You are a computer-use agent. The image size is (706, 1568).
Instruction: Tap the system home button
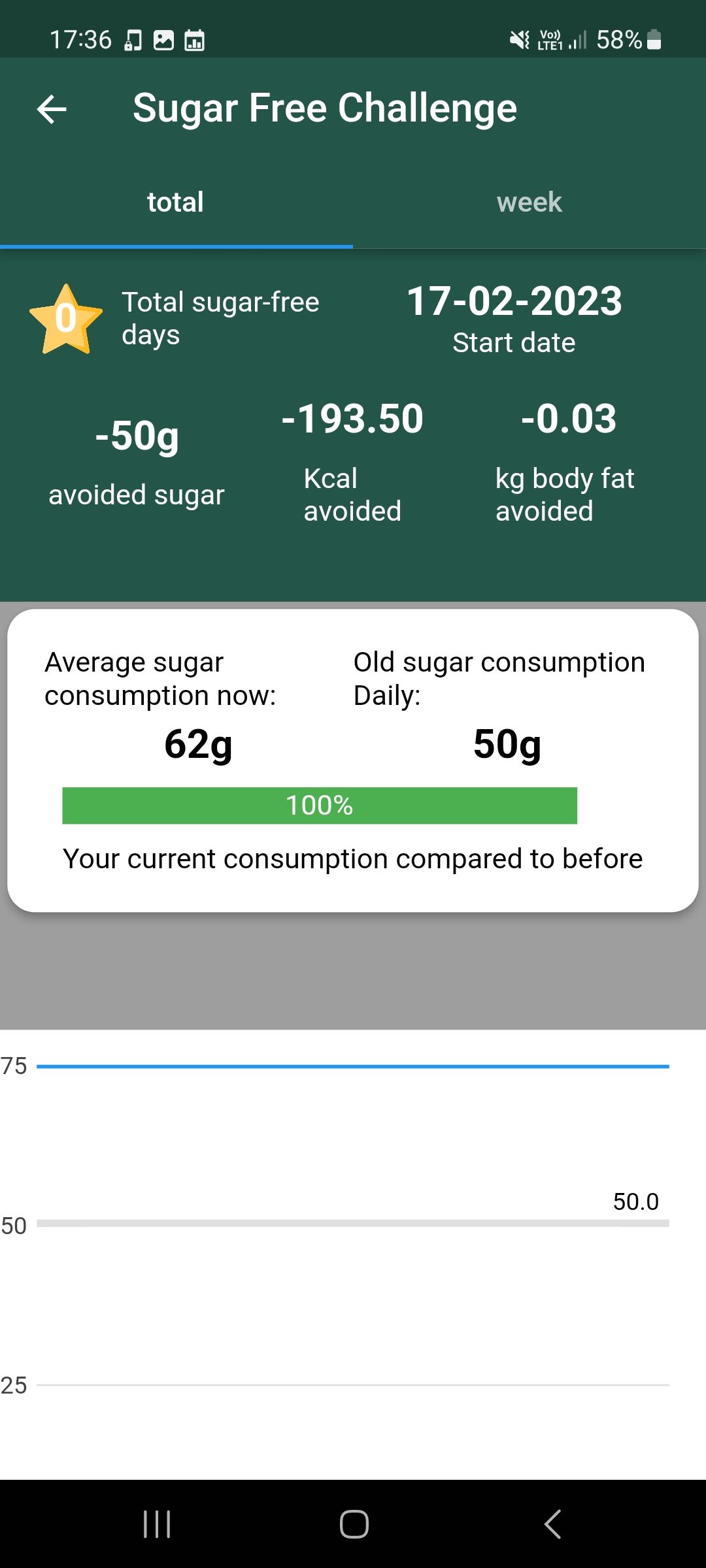pyautogui.click(x=354, y=1524)
